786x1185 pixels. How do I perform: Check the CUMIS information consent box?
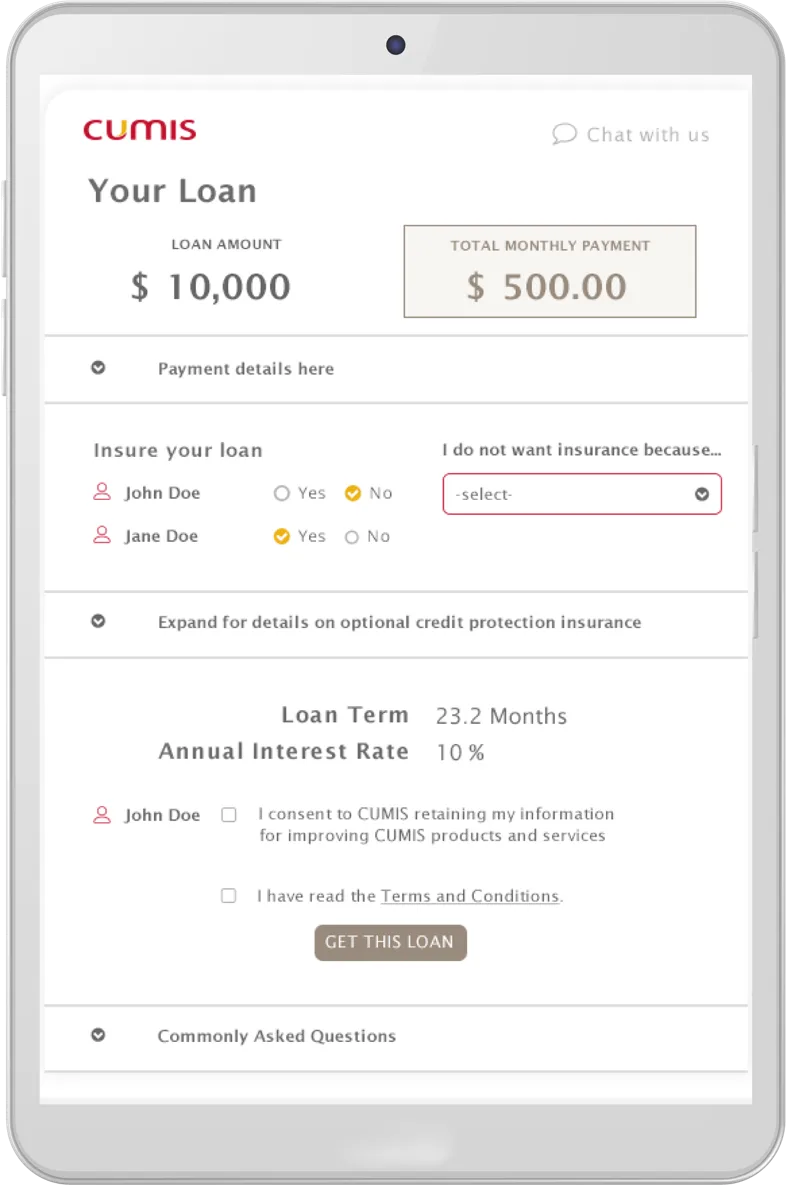[x=229, y=815]
